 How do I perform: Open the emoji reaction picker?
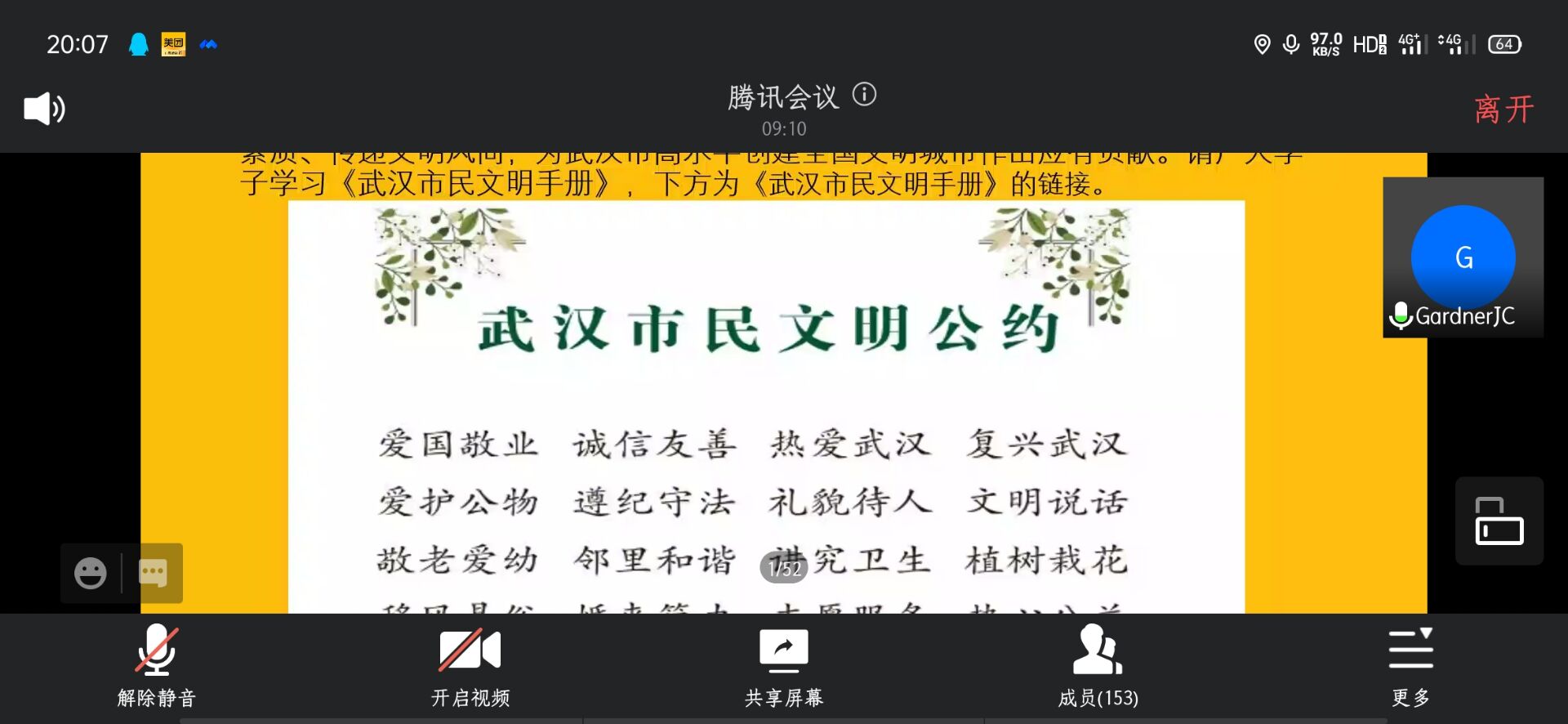click(90, 573)
